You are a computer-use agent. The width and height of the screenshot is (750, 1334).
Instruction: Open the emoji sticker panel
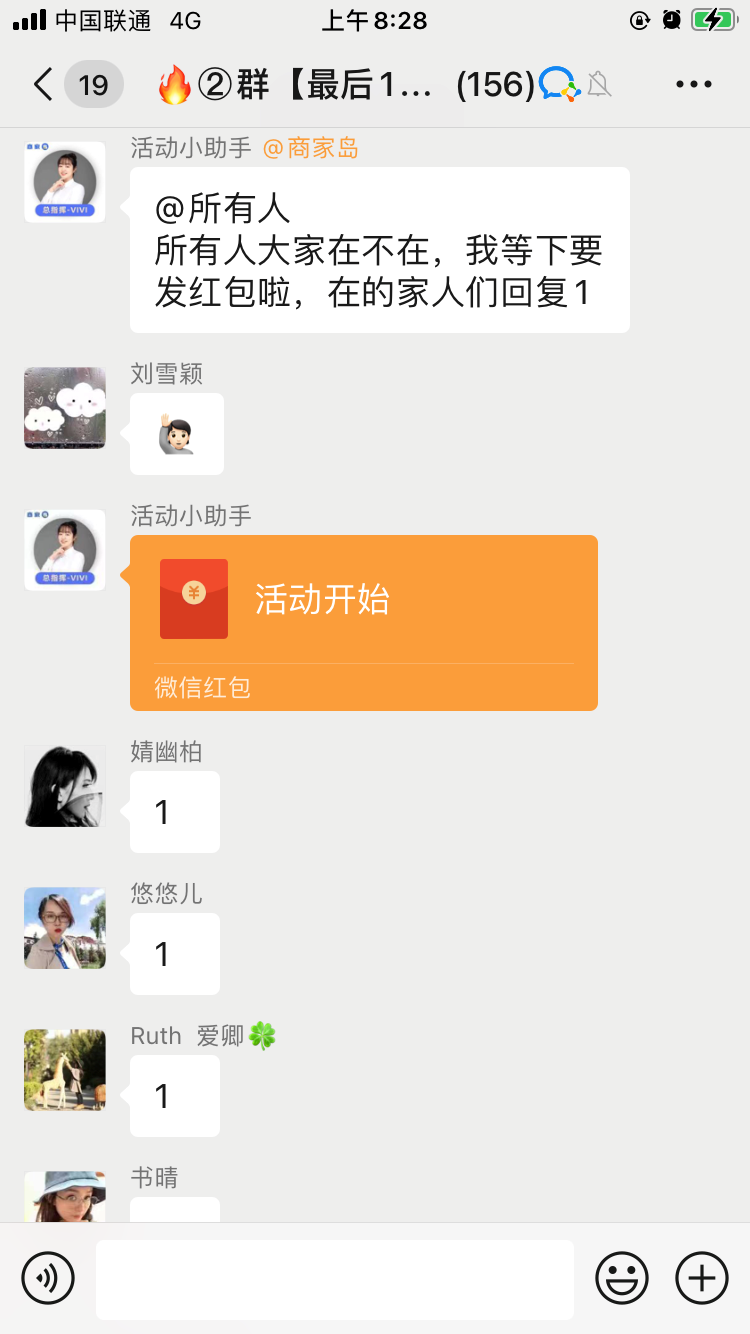(621, 1278)
